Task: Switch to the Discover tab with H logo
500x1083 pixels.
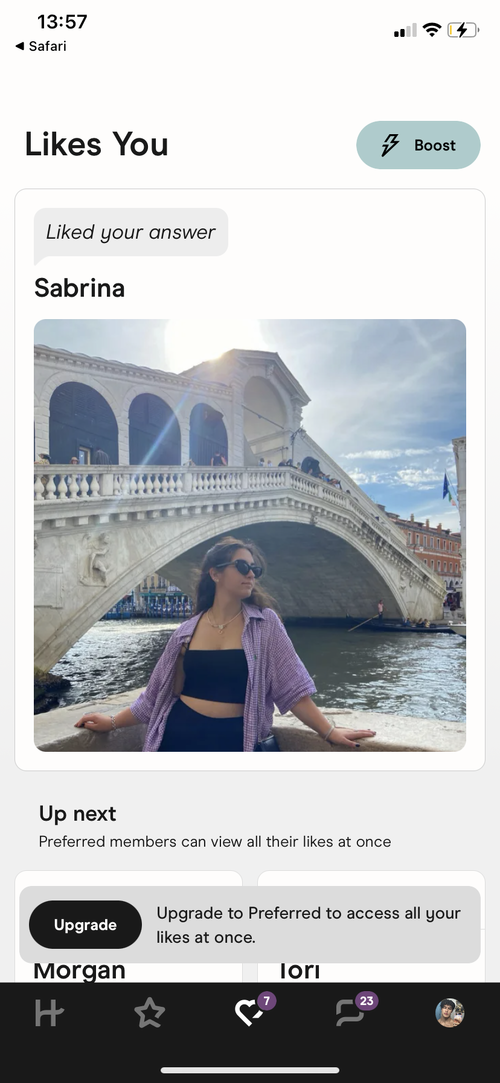Action: tap(50, 1013)
